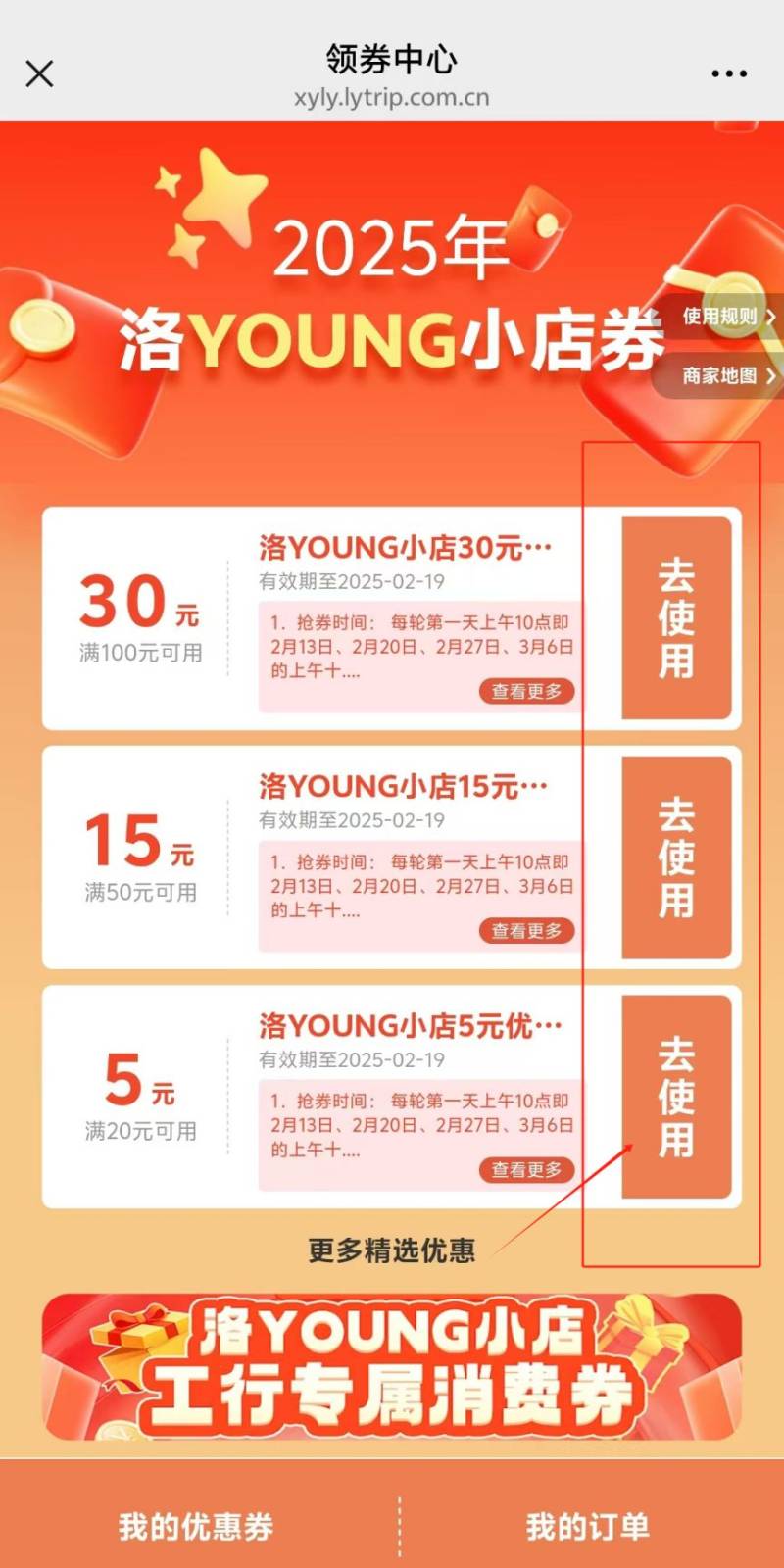The width and height of the screenshot is (784, 1568).
Task: Open the 工行专属消费券 banner
Action: [392, 1367]
